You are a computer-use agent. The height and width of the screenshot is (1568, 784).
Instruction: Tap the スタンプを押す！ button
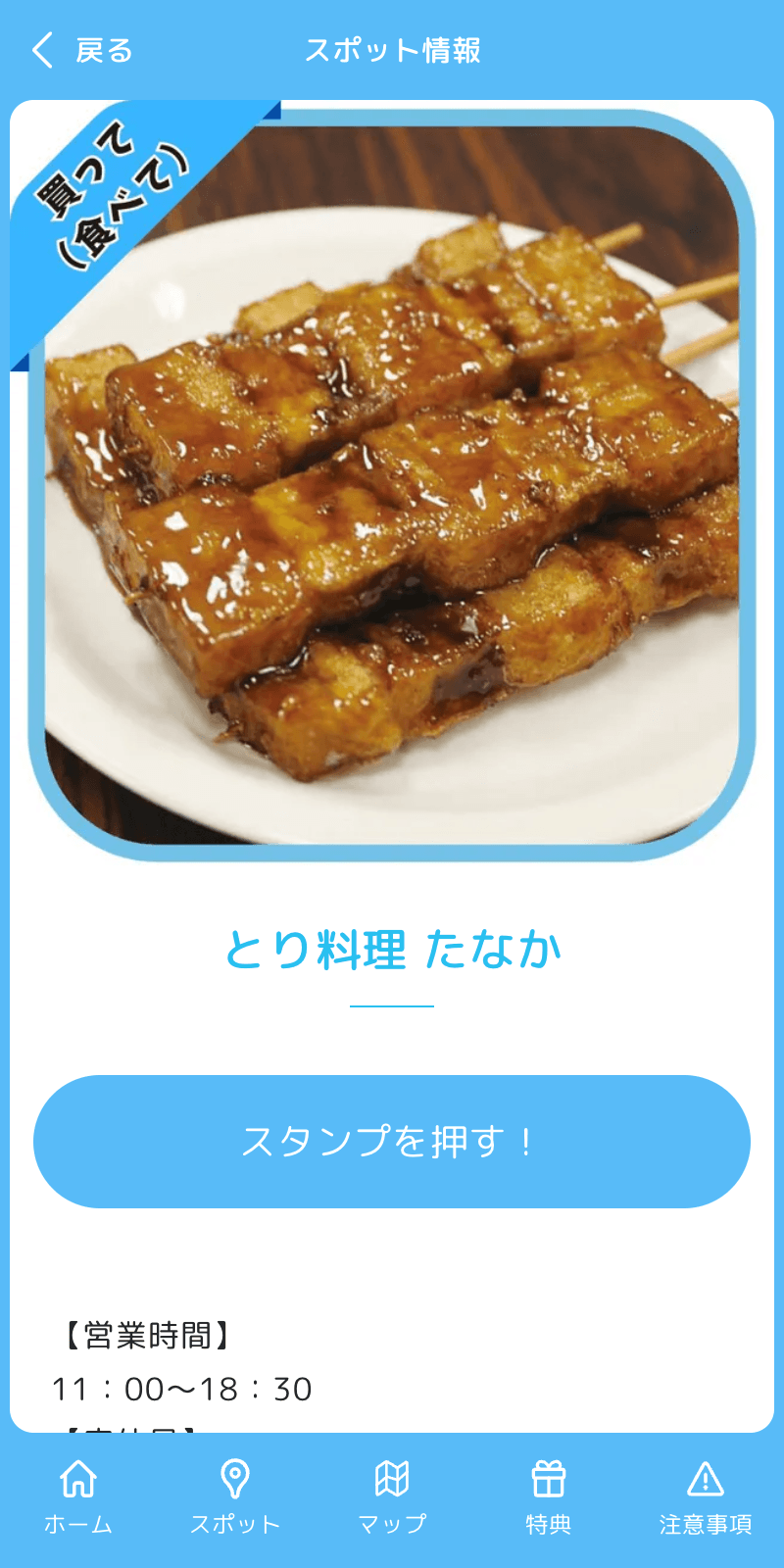[x=392, y=1142]
